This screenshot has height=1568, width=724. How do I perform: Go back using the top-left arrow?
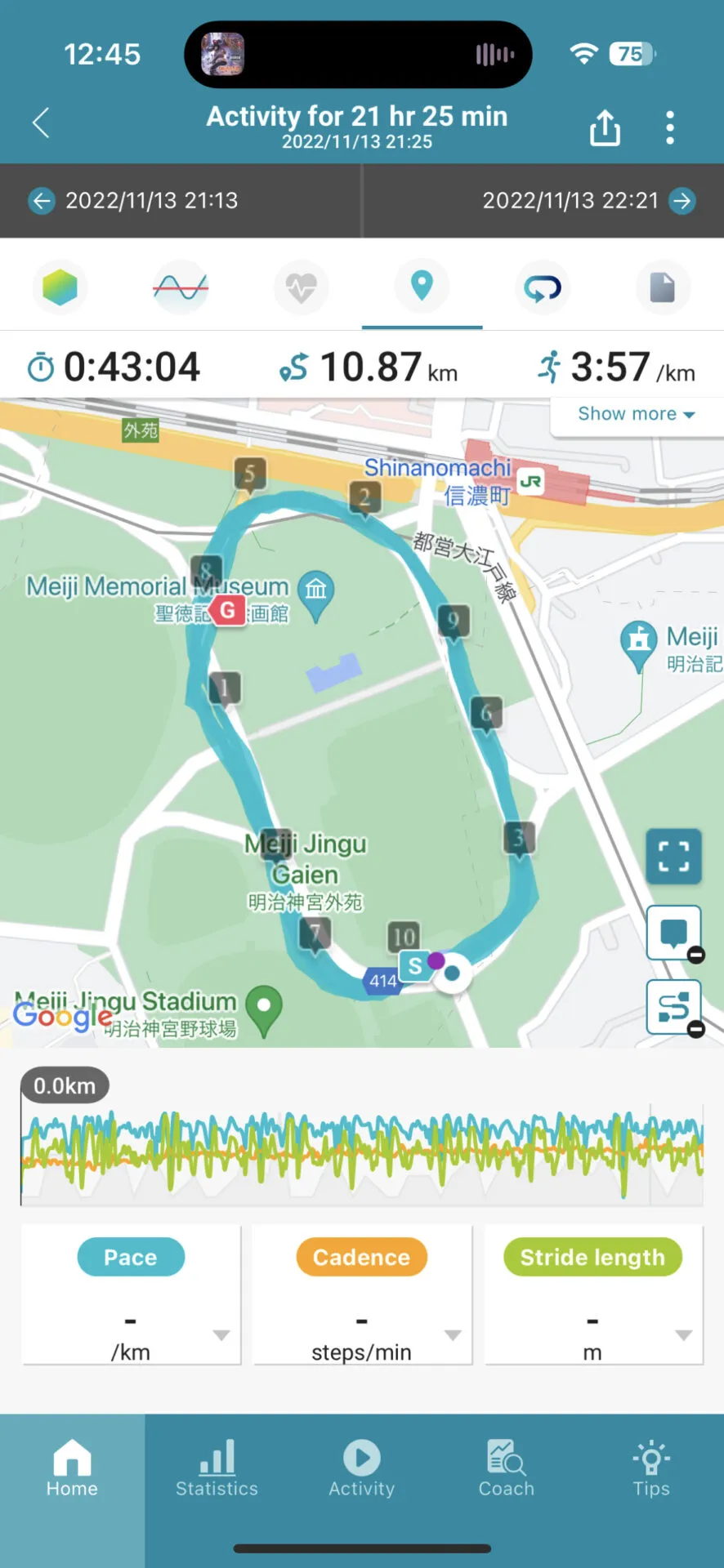(41, 124)
